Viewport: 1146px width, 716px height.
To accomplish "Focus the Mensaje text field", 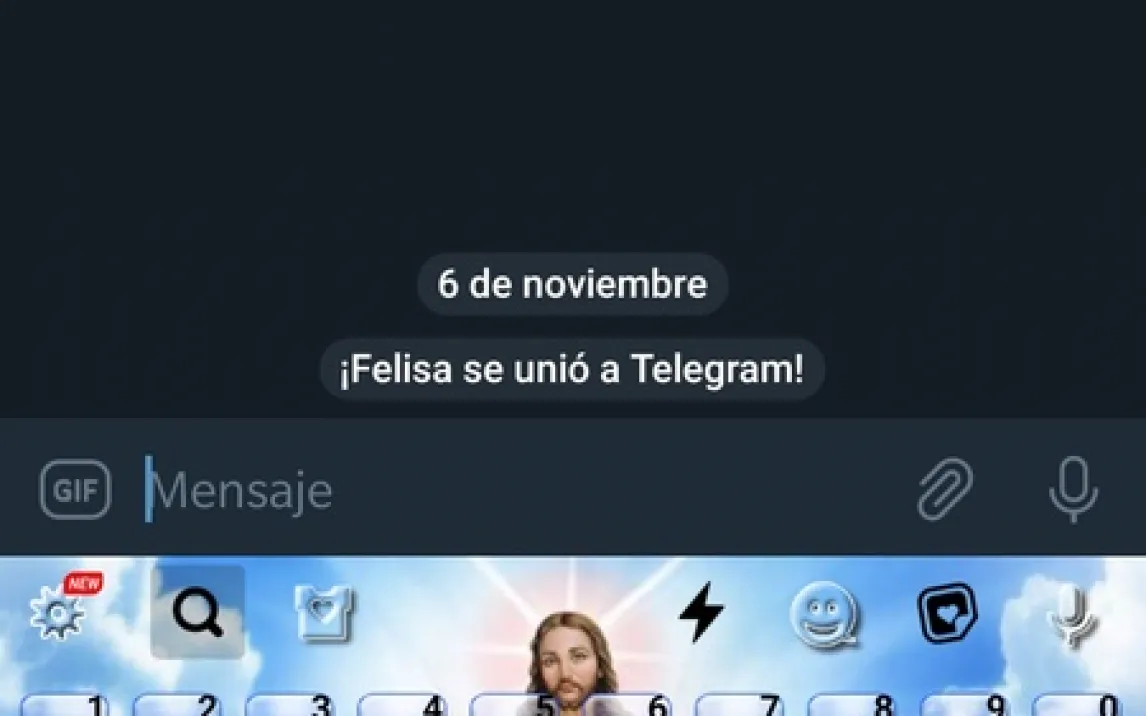I will (519, 489).
